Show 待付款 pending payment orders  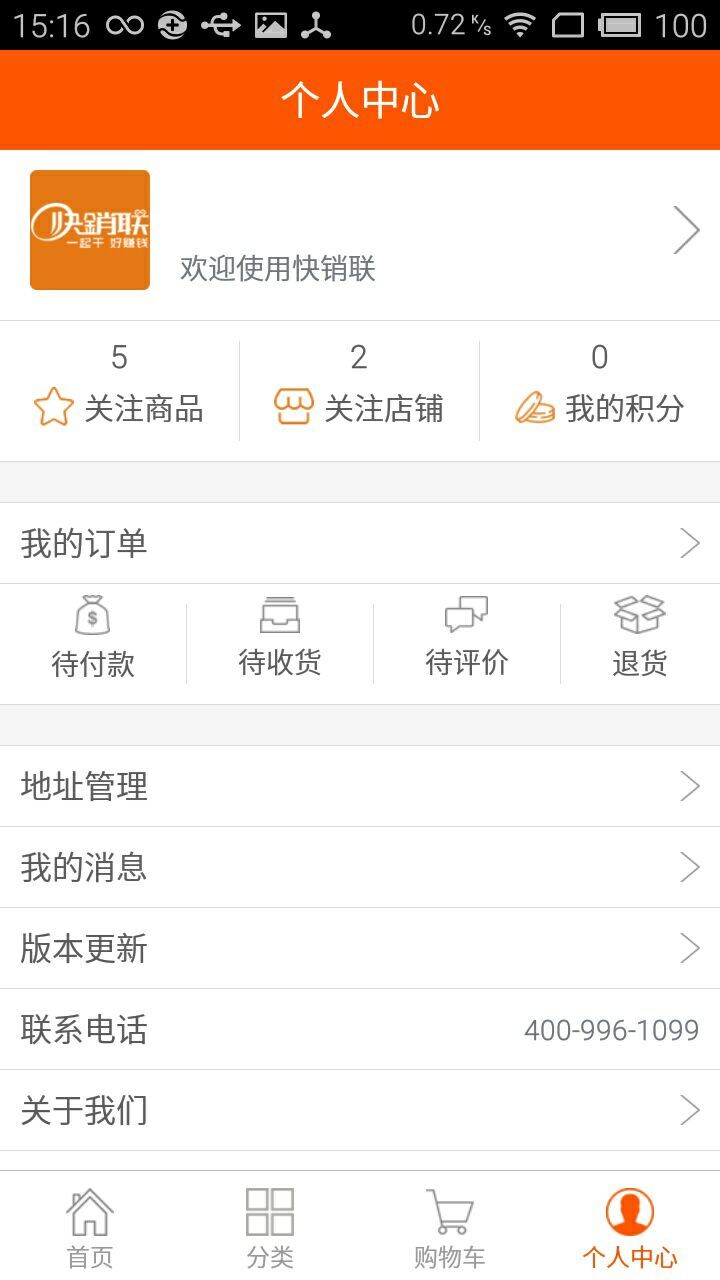pyautogui.click(x=93, y=640)
